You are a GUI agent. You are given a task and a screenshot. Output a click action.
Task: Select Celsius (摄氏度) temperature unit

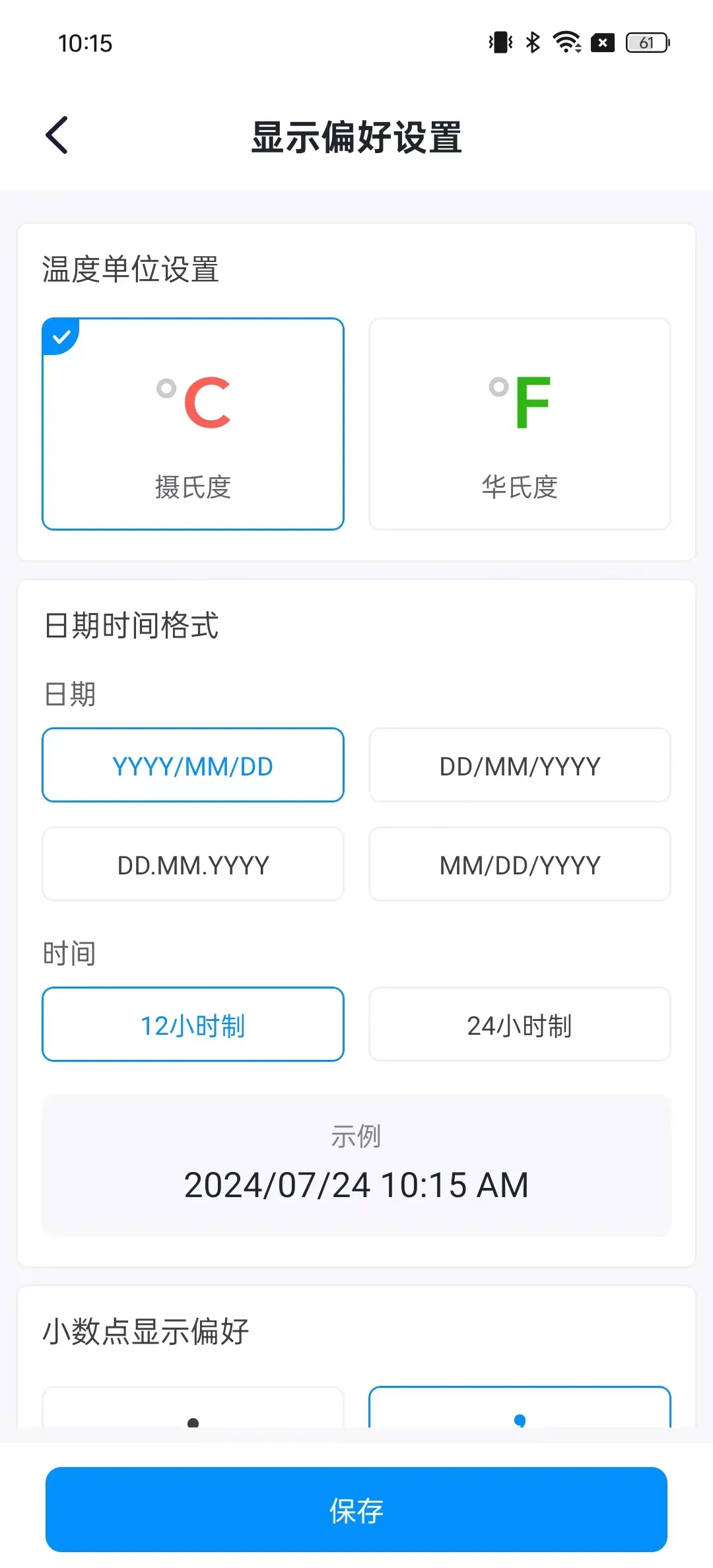click(193, 424)
